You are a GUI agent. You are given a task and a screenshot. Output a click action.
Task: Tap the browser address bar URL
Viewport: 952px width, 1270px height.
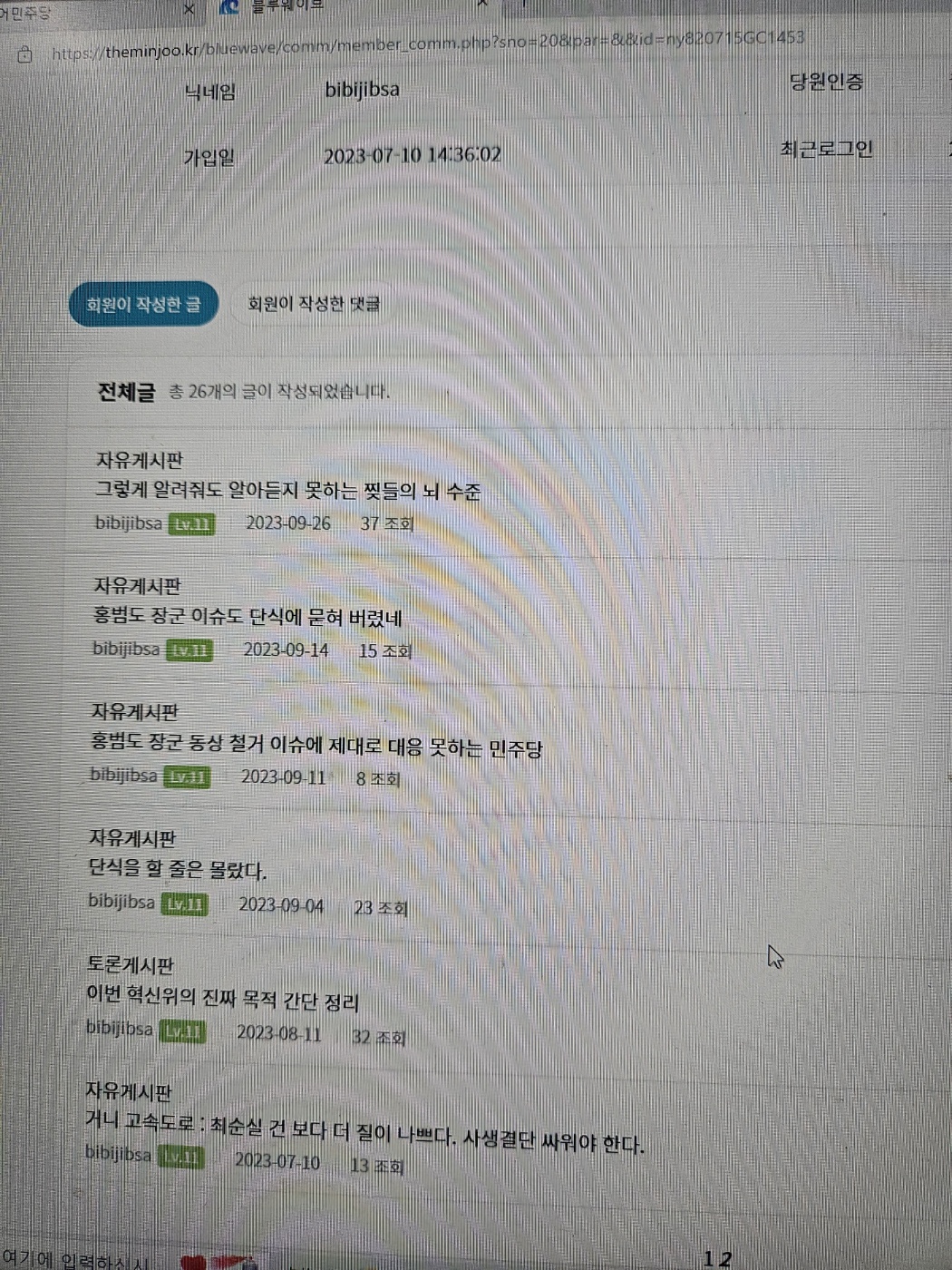click(426, 45)
